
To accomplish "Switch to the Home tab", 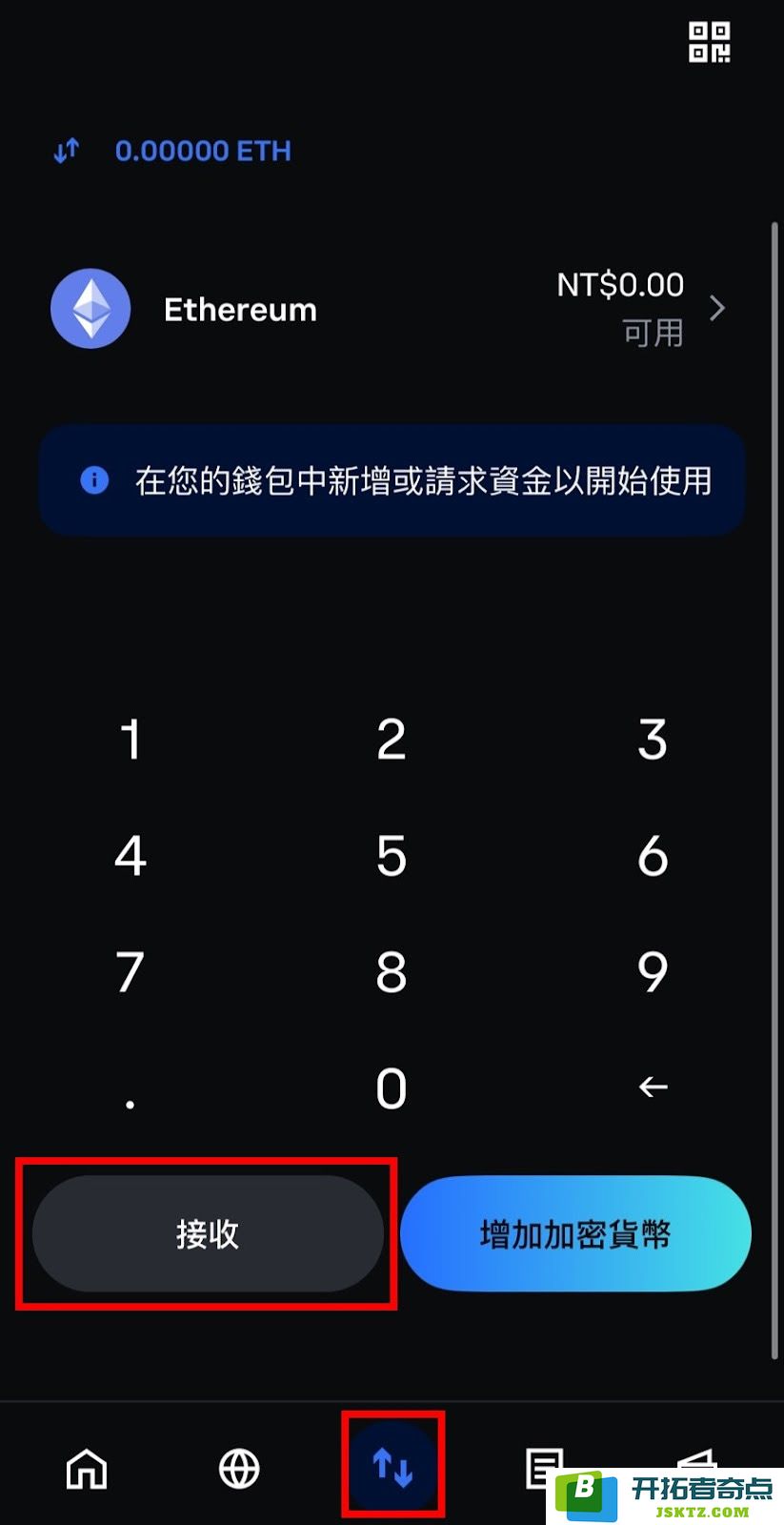I will click(87, 1469).
